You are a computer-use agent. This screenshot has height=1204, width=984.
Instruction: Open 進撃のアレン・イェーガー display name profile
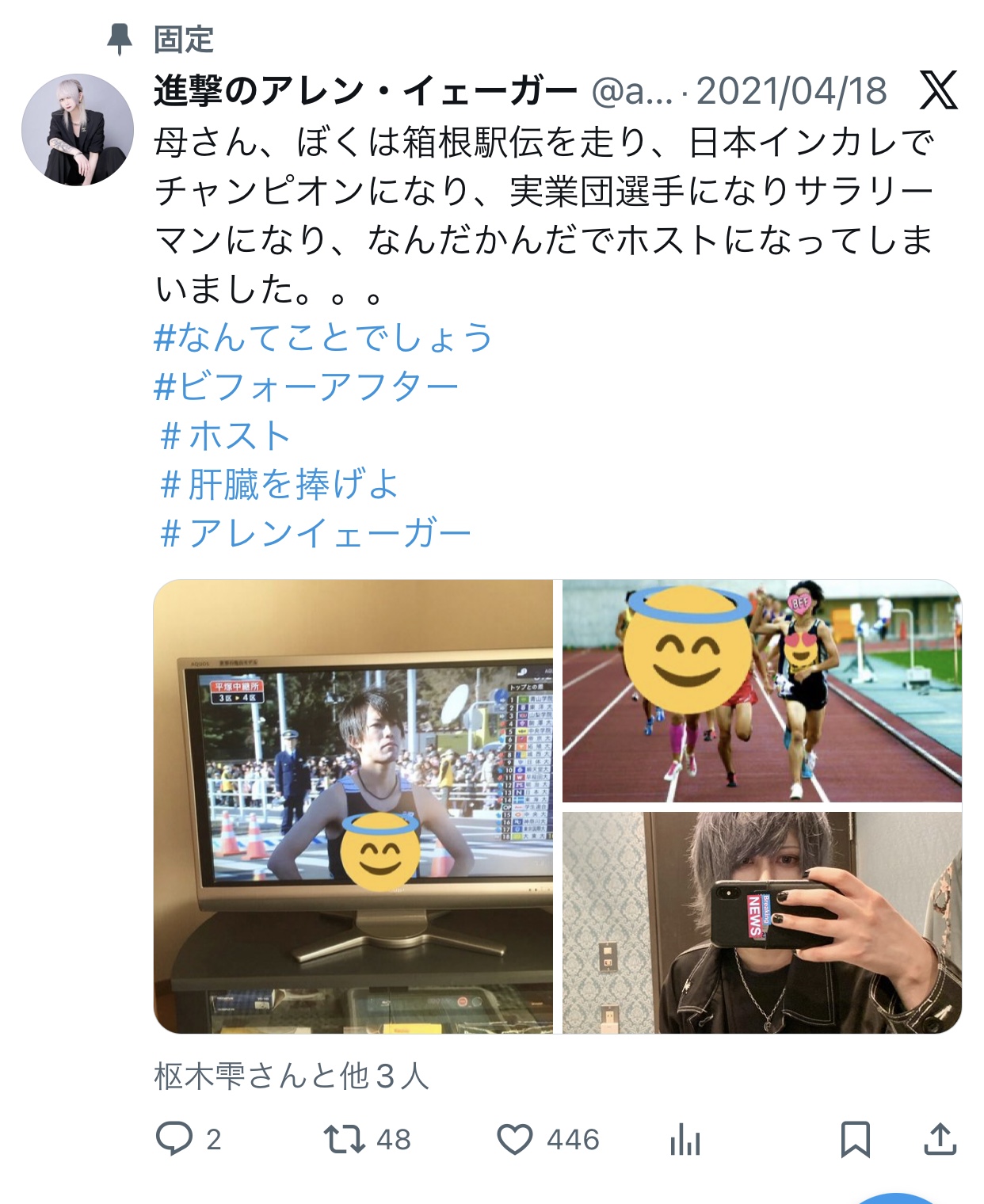point(365,92)
